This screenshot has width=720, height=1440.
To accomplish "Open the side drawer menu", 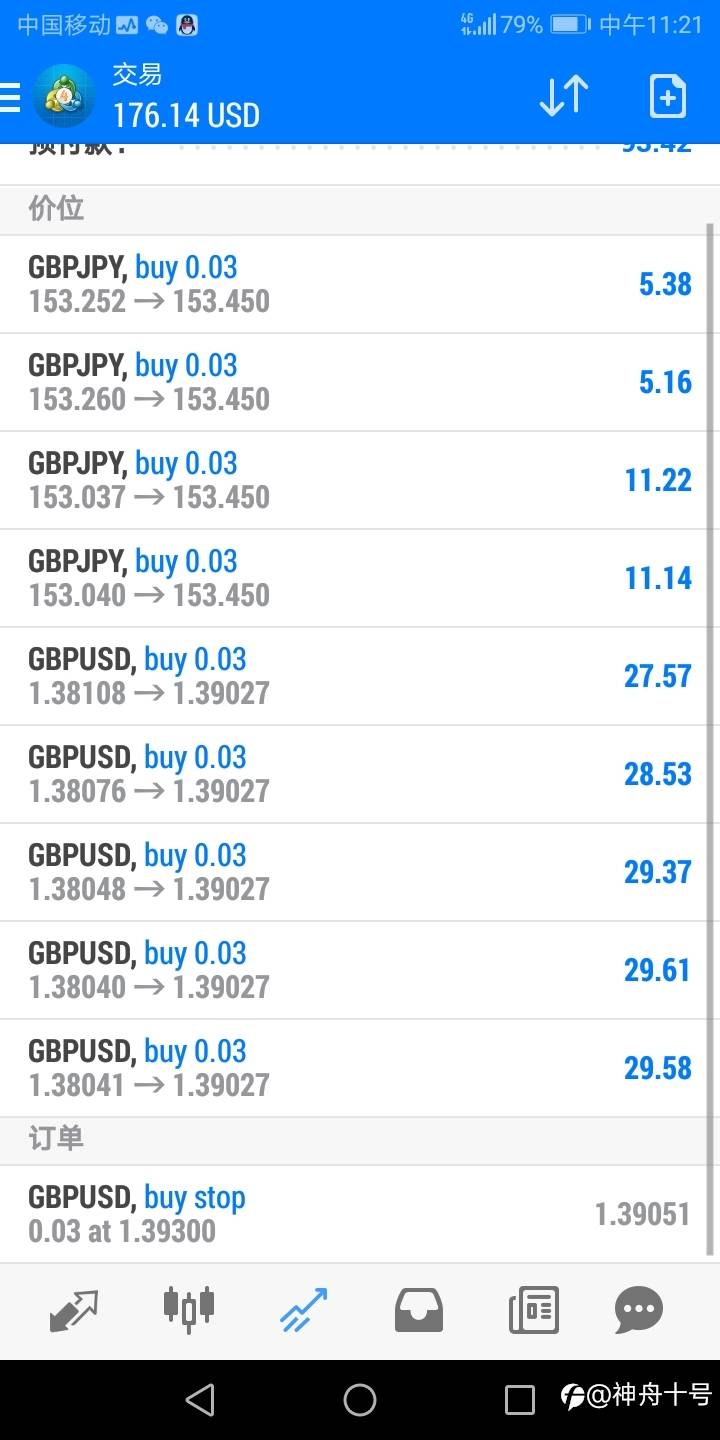I will 12,97.
